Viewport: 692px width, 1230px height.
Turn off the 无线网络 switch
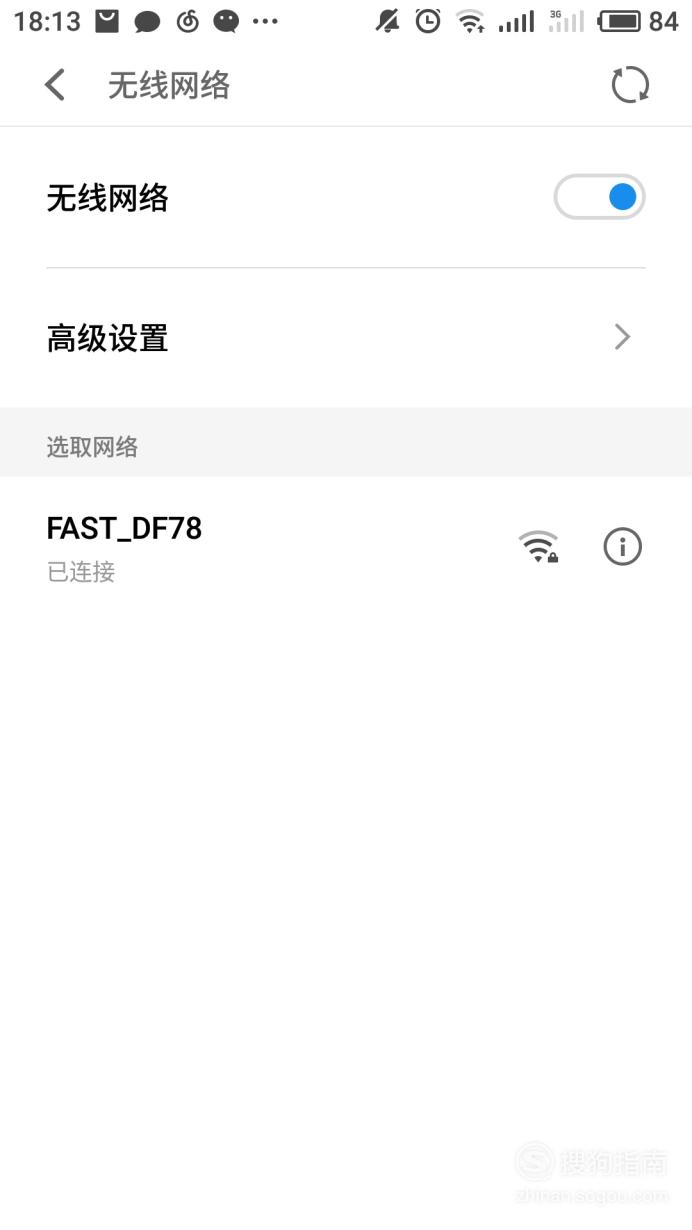tap(599, 197)
